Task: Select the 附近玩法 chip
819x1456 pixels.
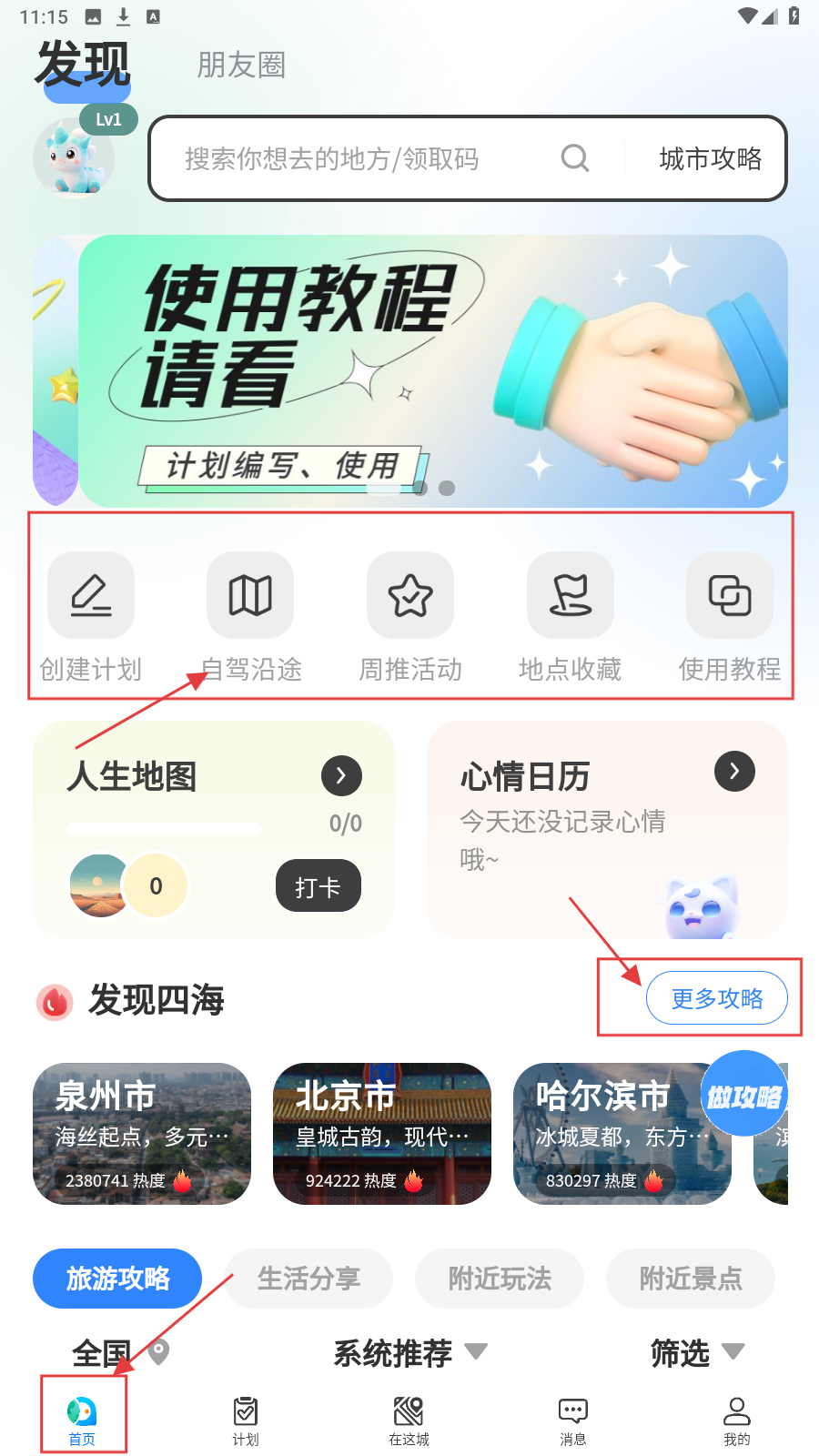Action: click(x=500, y=1279)
